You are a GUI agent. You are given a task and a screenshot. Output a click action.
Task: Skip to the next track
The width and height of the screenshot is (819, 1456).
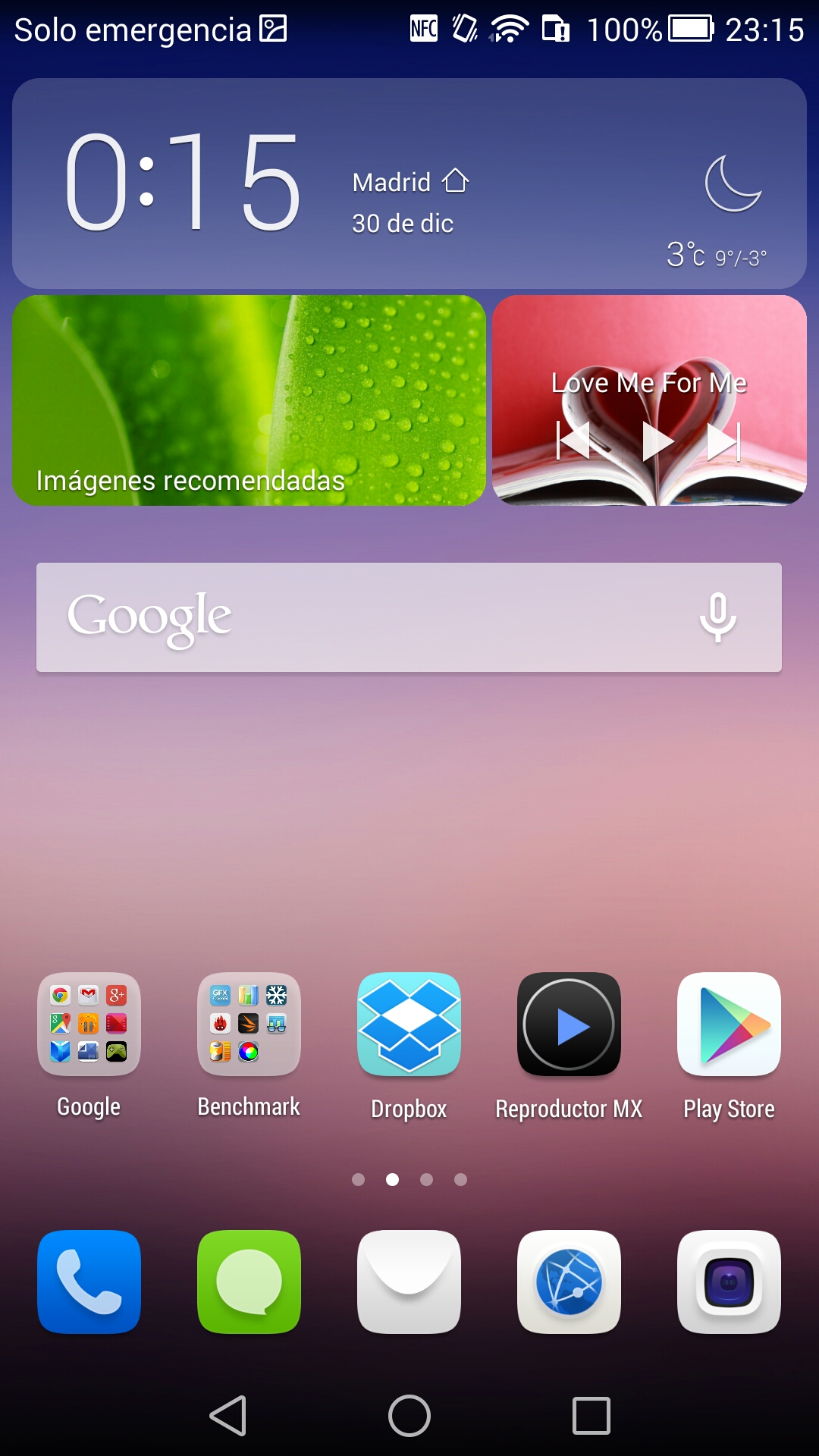click(723, 441)
